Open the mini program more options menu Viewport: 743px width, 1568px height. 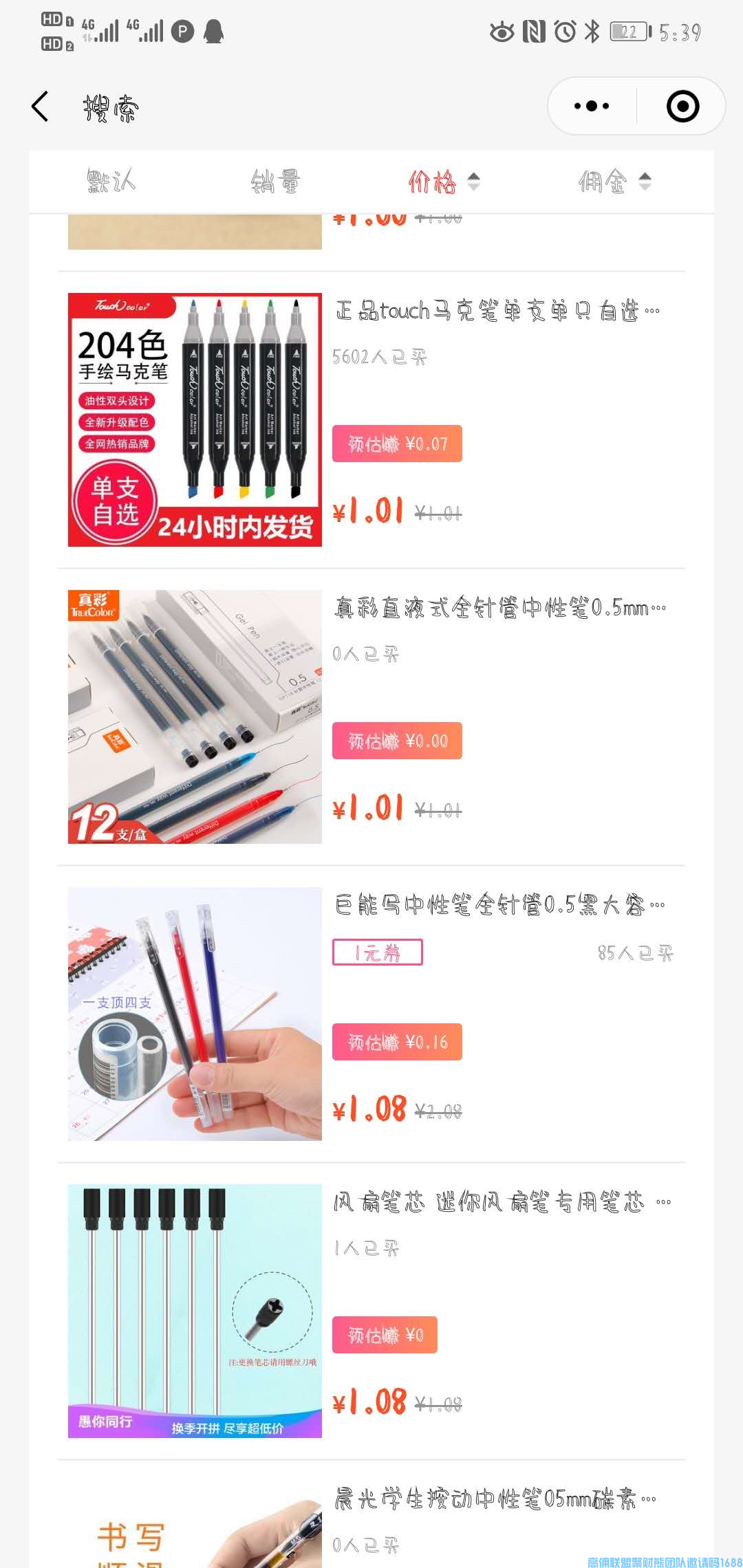pyautogui.click(x=592, y=107)
